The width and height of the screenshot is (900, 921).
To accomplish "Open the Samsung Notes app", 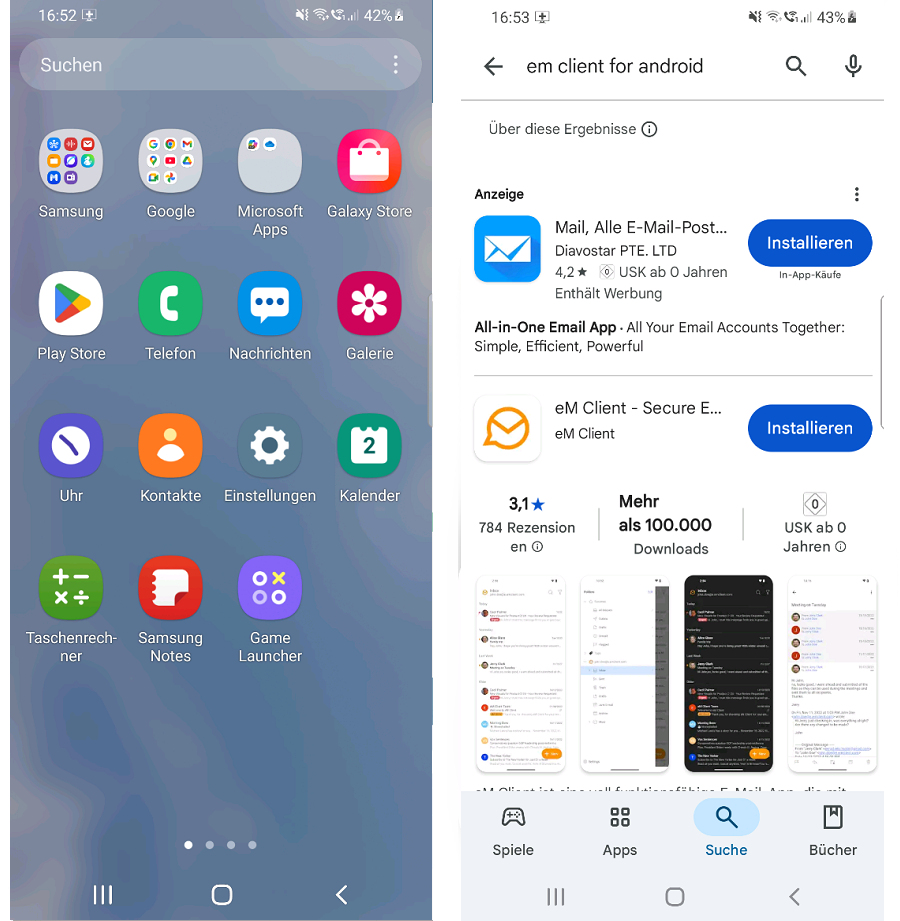I will point(170,588).
